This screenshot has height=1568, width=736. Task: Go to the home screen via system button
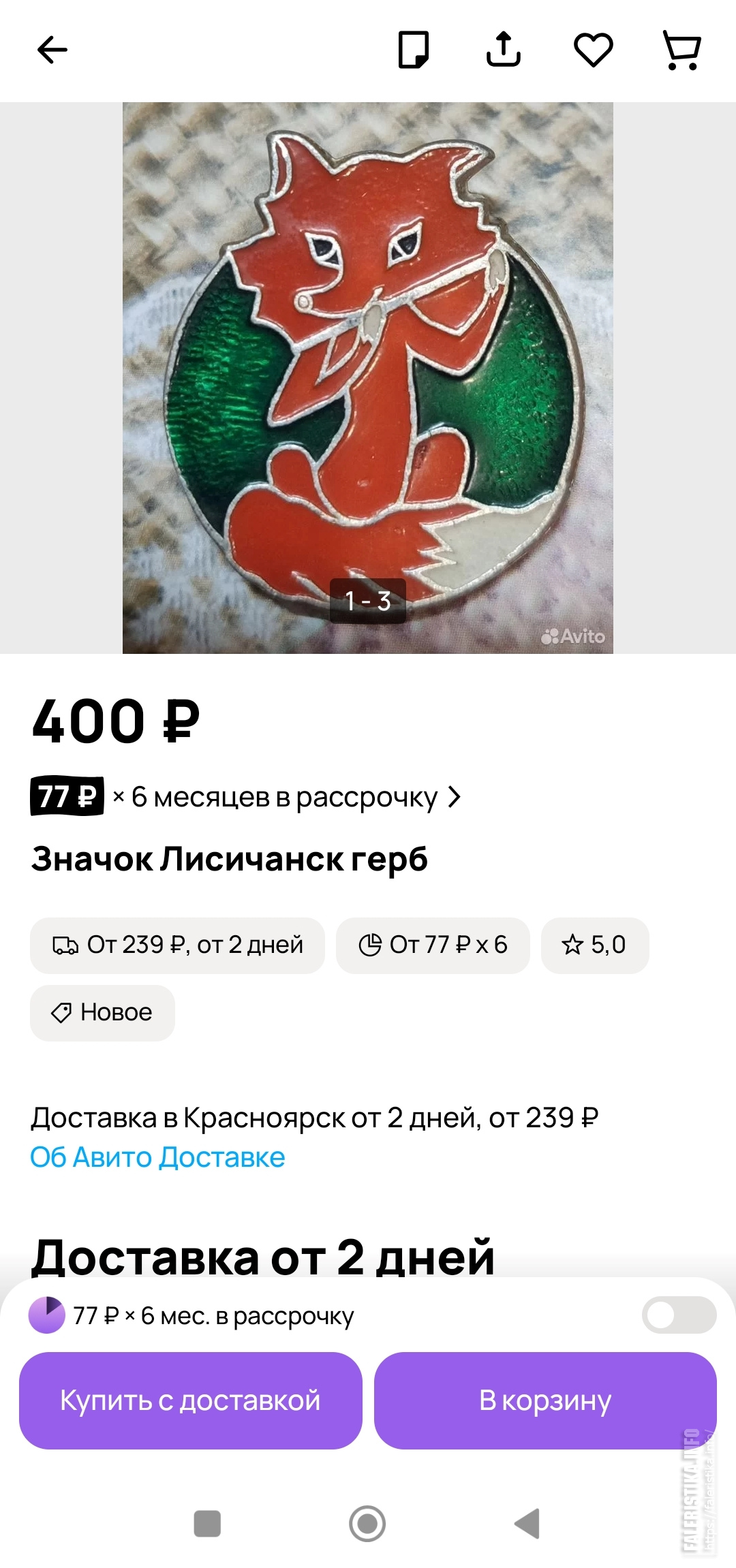pos(367,1524)
